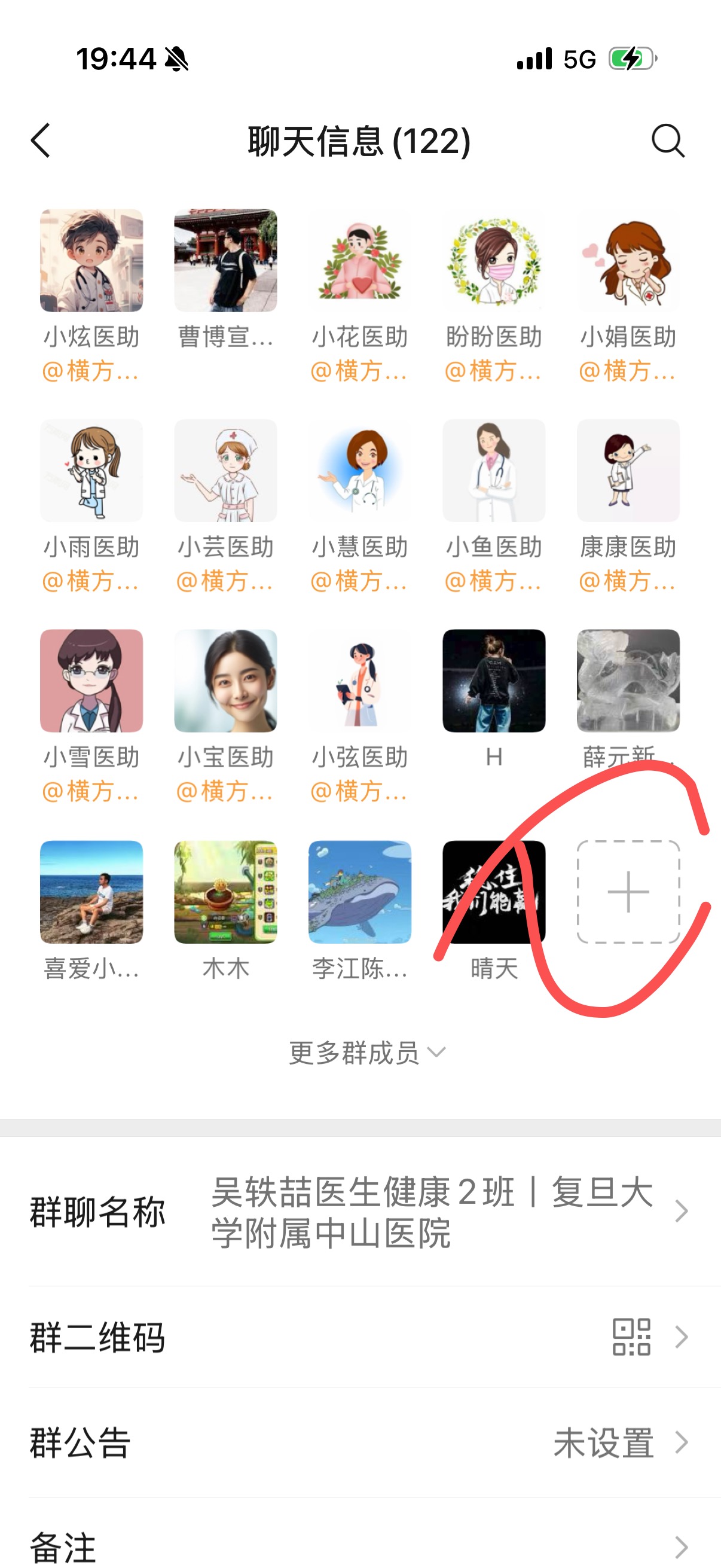Screen dimensions: 721x1568
Task: Open member H's profile
Action: pos(494,681)
